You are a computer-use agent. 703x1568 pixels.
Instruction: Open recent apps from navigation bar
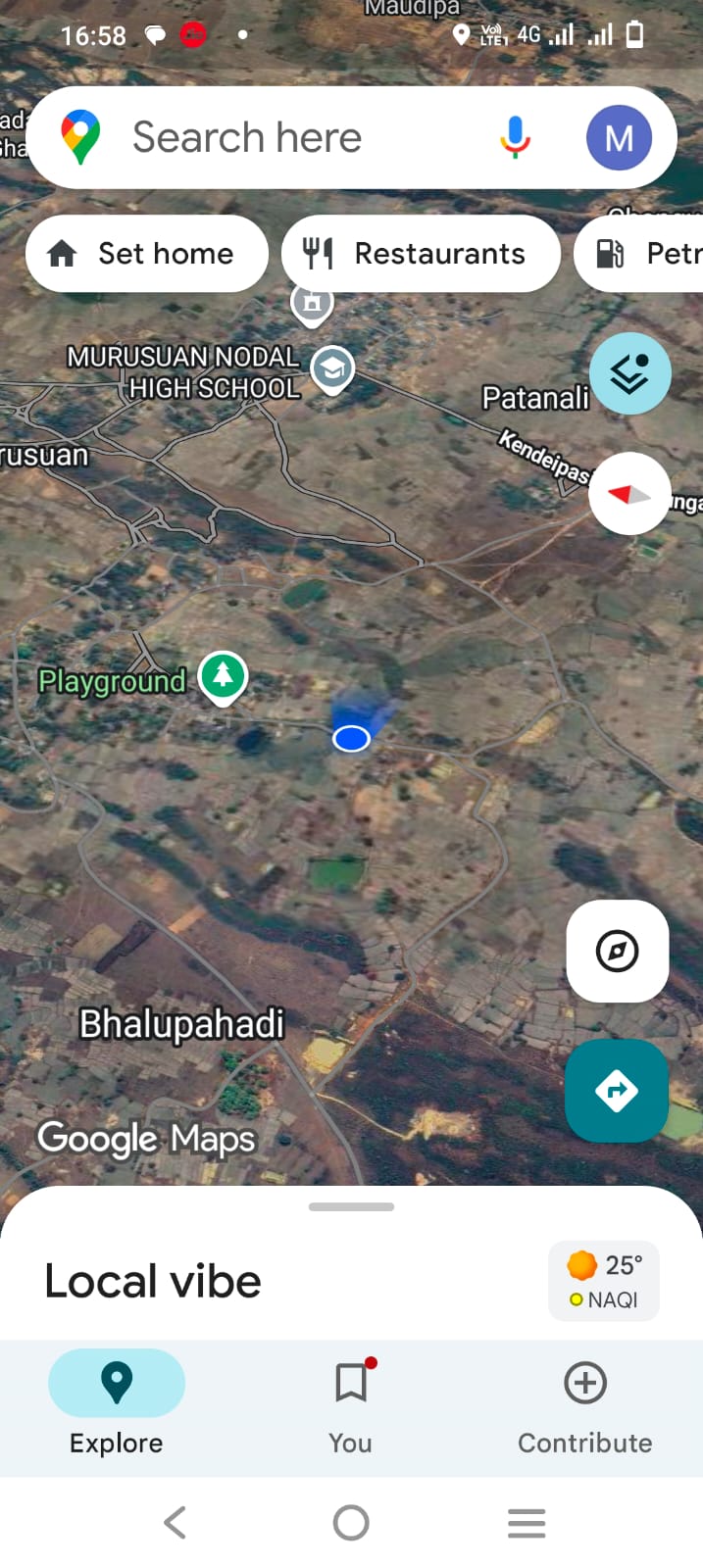tap(527, 1523)
